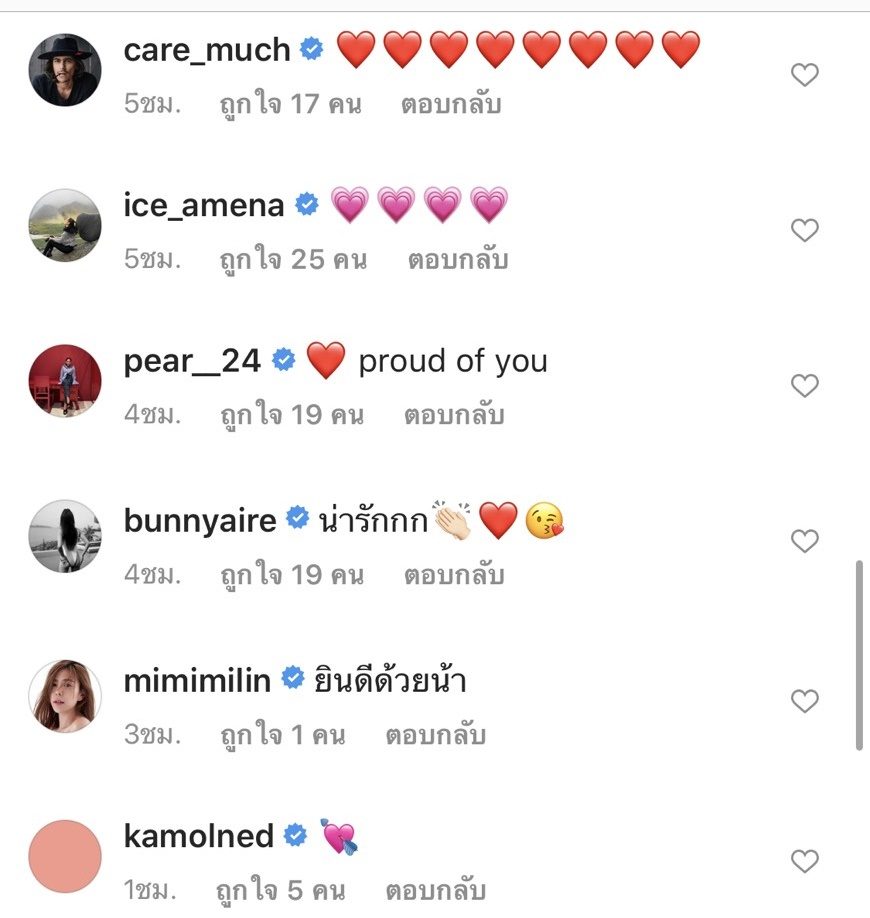Like the comment by care_much
This screenshot has width=870, height=918.
[805, 75]
